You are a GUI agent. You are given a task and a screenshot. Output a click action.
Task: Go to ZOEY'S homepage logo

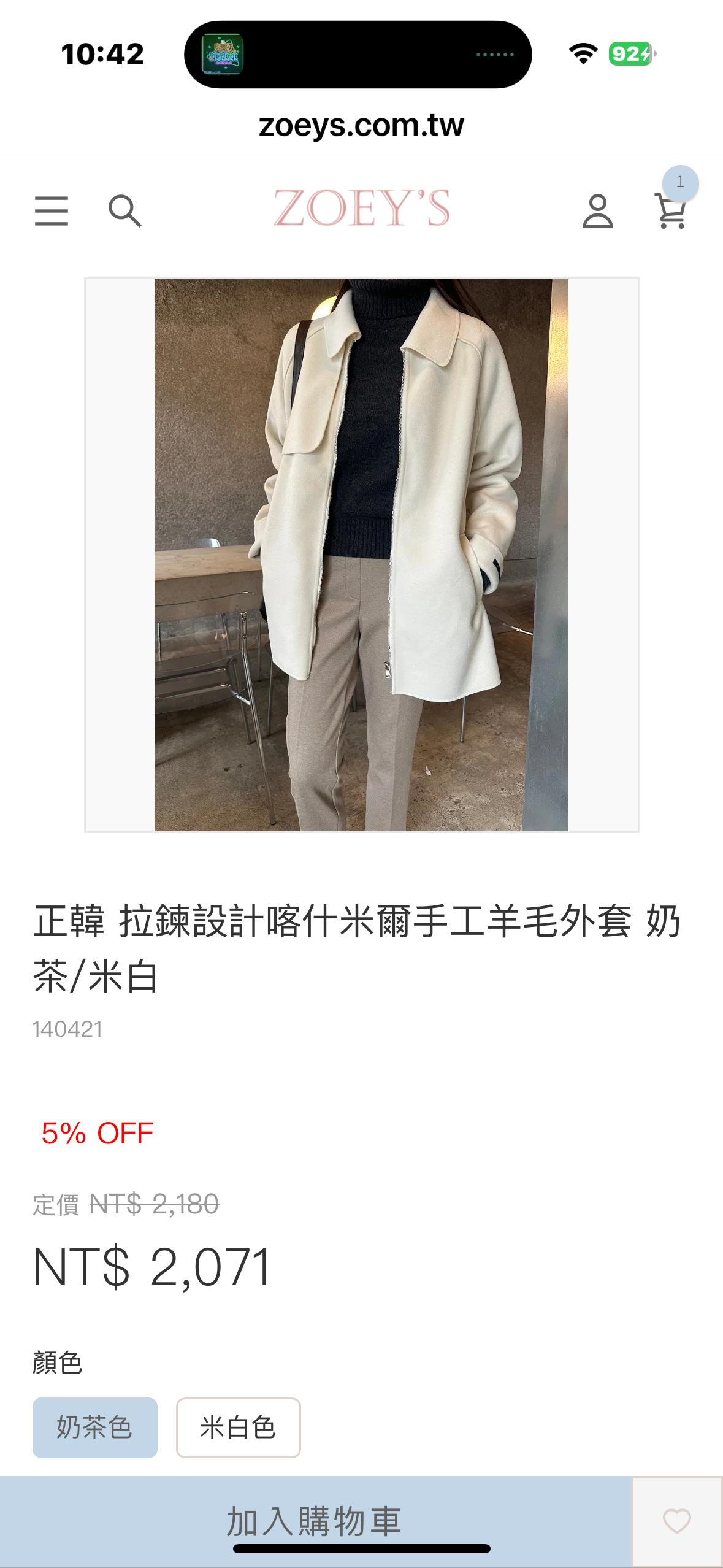[x=361, y=209]
